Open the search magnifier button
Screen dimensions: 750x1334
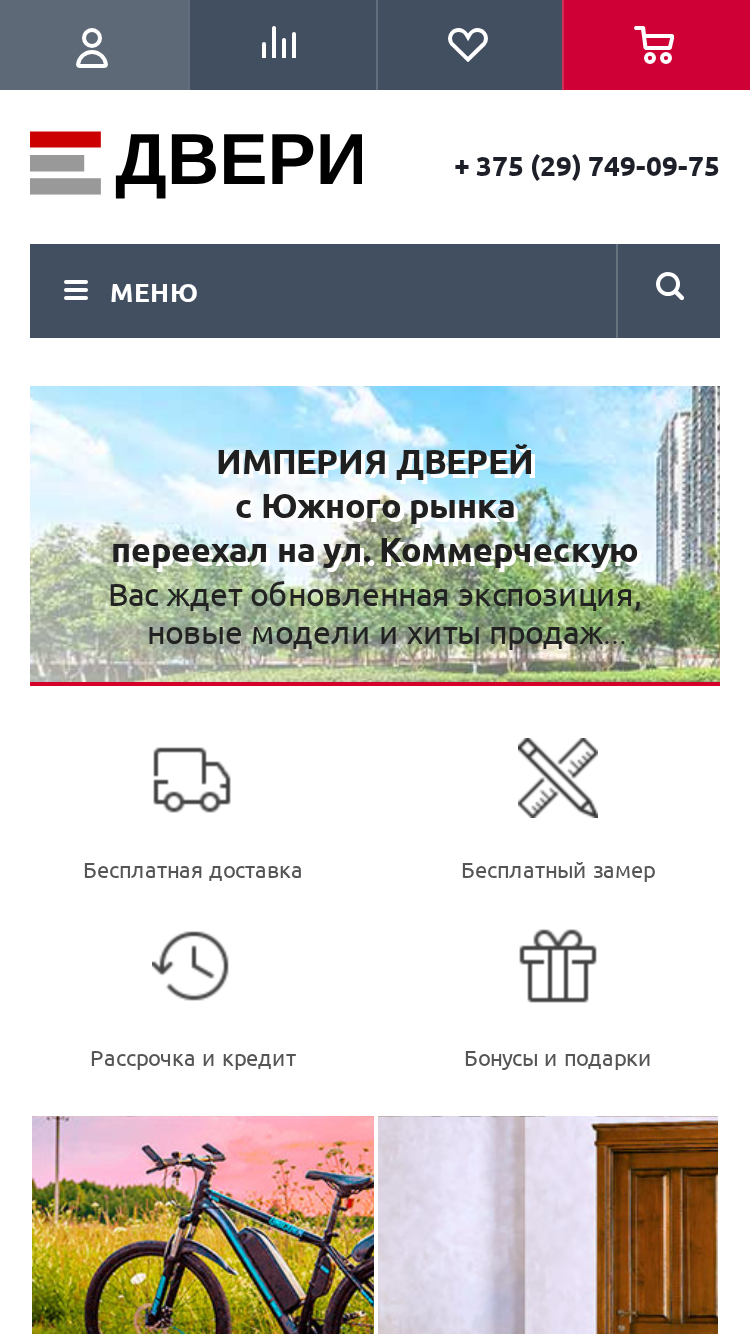click(x=669, y=291)
